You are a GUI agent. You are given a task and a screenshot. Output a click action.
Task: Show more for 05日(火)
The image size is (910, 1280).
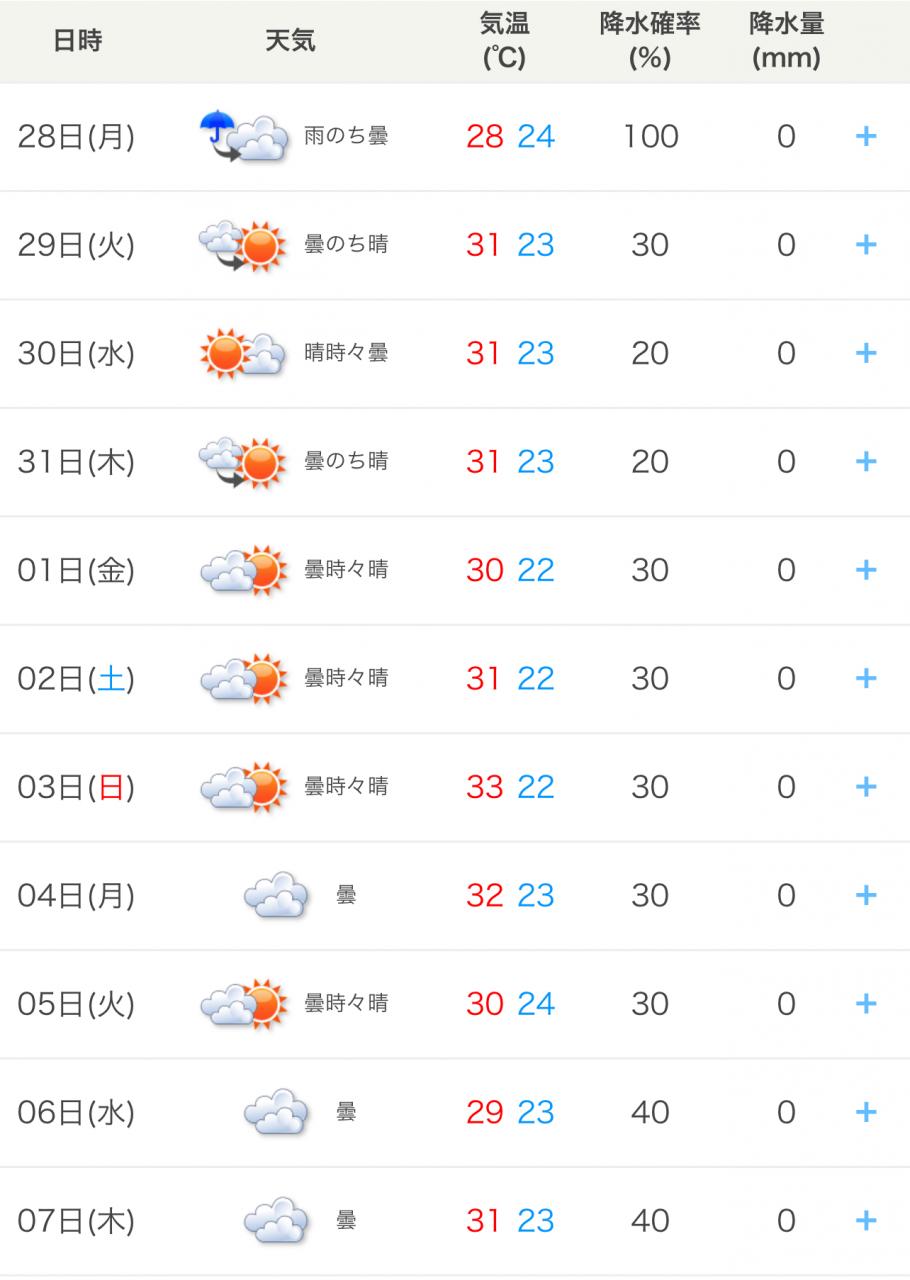[x=866, y=1003]
